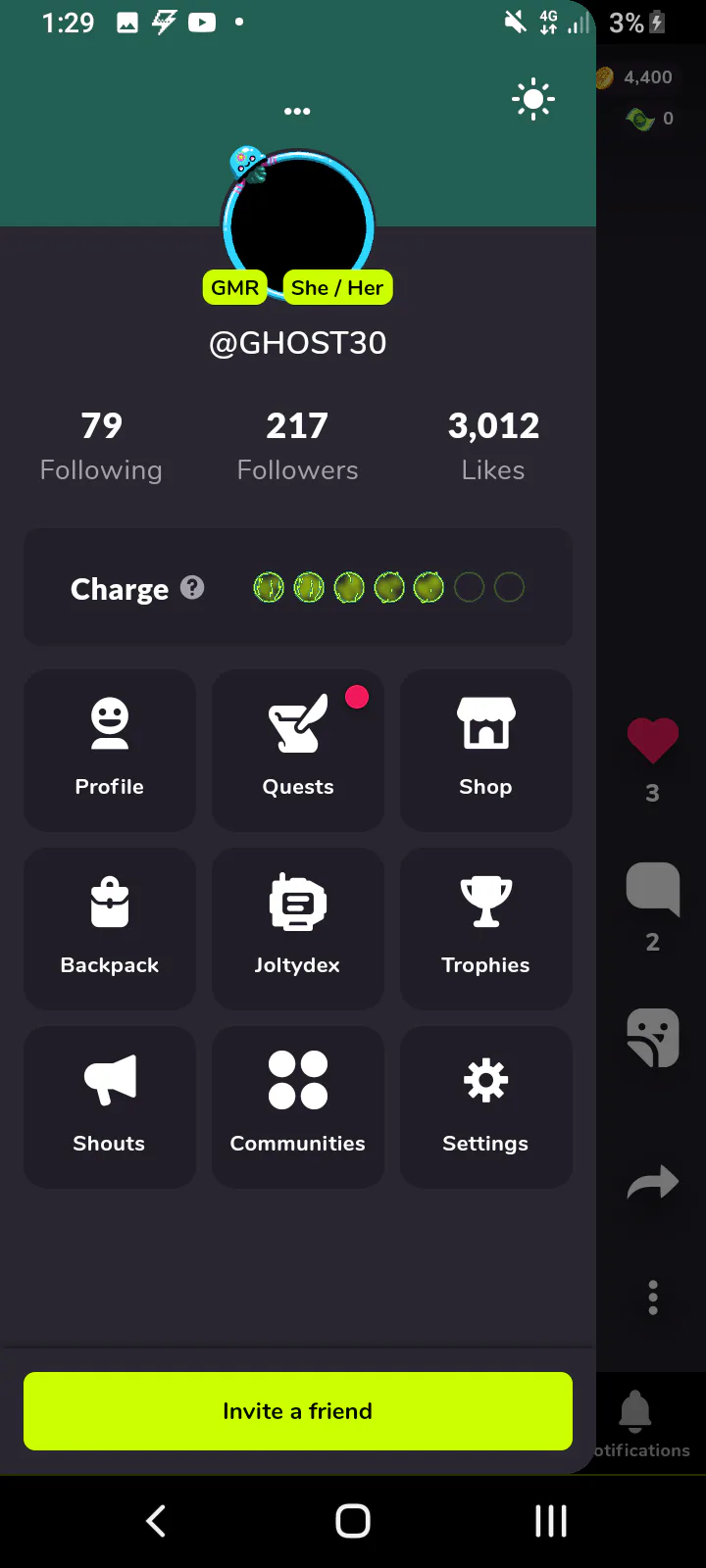
Task: Open the Shop tile
Action: click(x=486, y=751)
